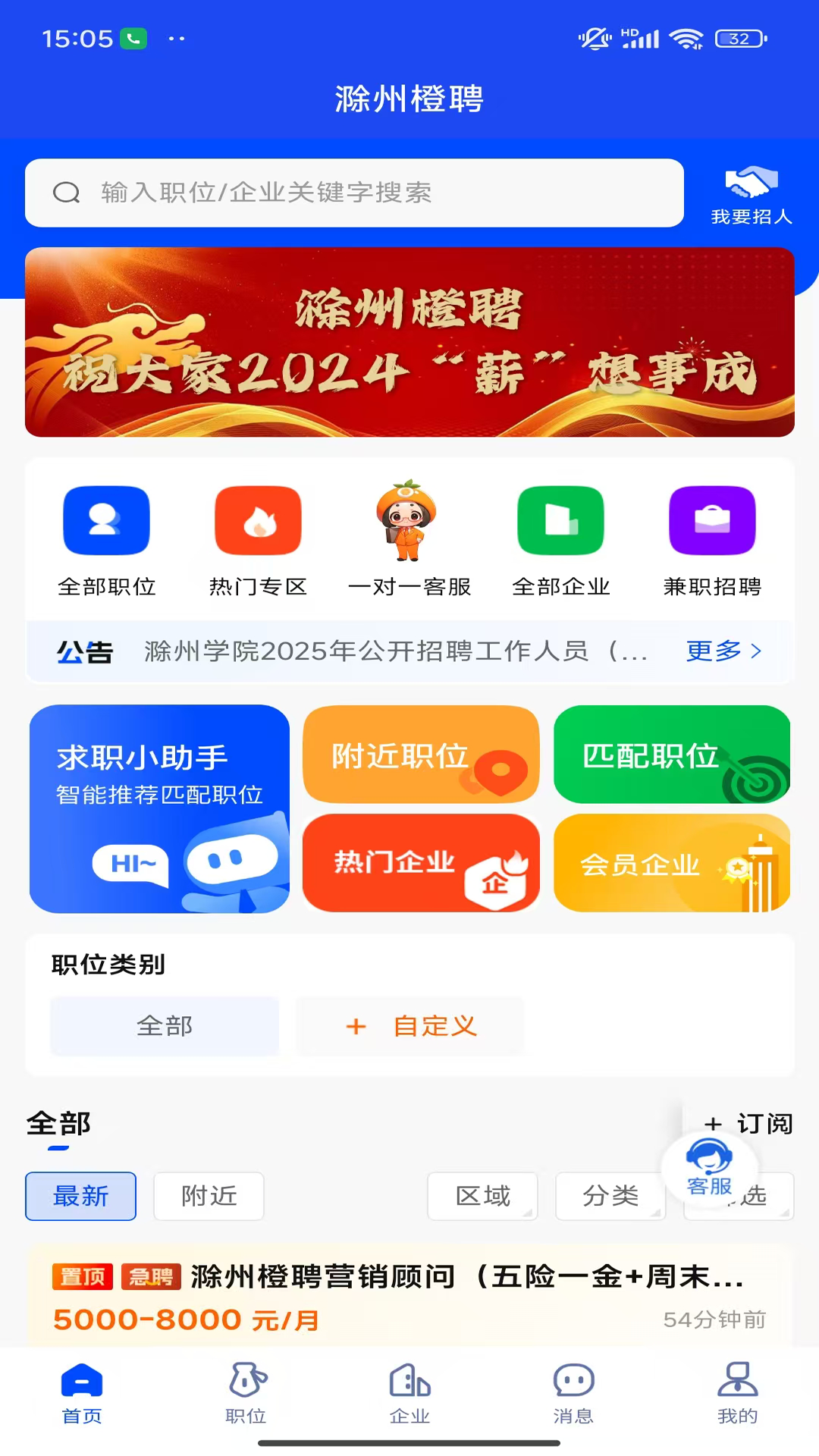Tap the 我要招人 handshake icon
The width and height of the screenshot is (819, 1456).
pyautogui.click(x=750, y=180)
